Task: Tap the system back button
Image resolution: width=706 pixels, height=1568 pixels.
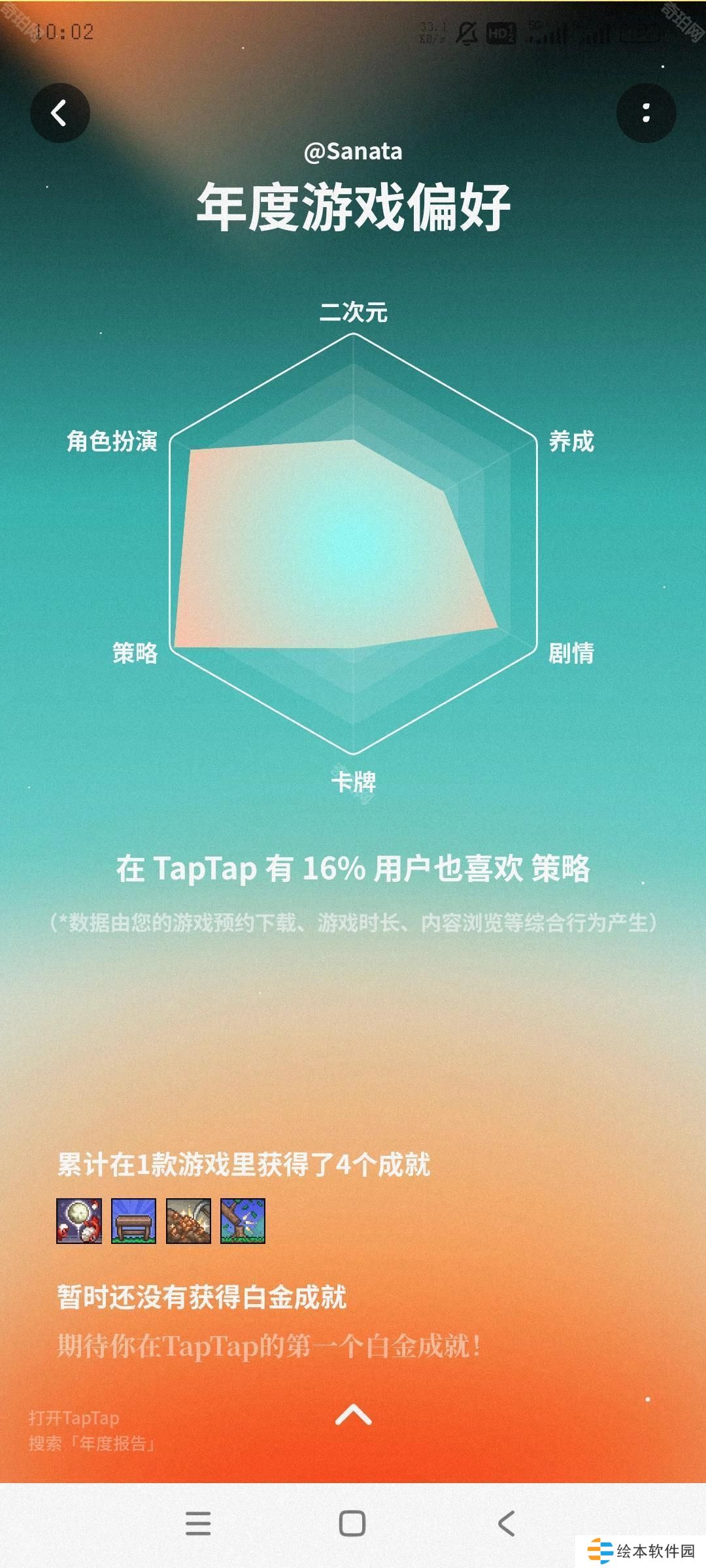Action: click(x=506, y=1524)
